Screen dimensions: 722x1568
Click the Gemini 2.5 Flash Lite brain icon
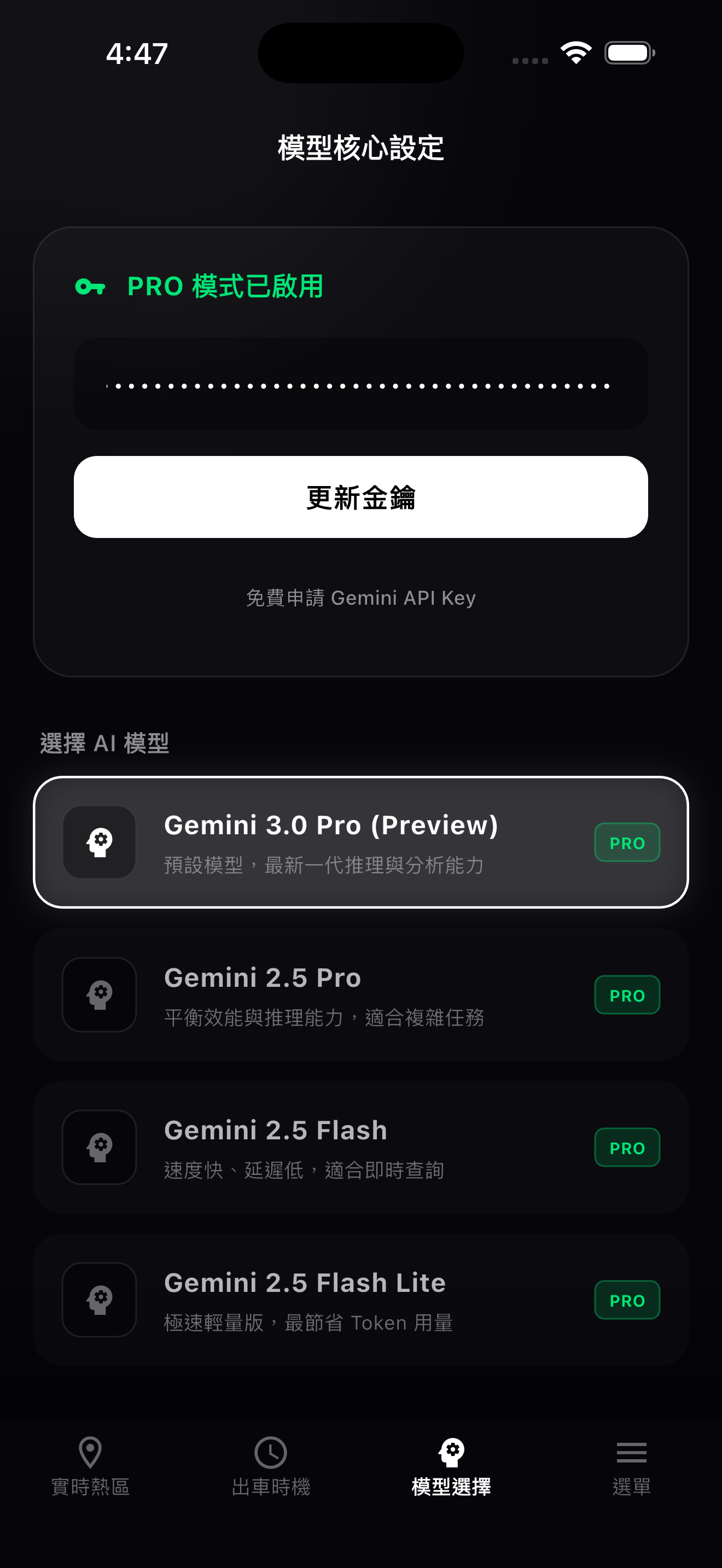(x=99, y=1300)
